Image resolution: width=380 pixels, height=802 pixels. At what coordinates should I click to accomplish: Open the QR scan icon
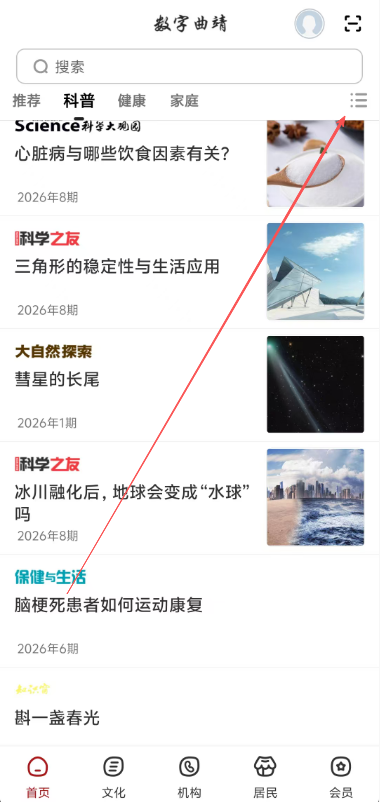pos(353,24)
